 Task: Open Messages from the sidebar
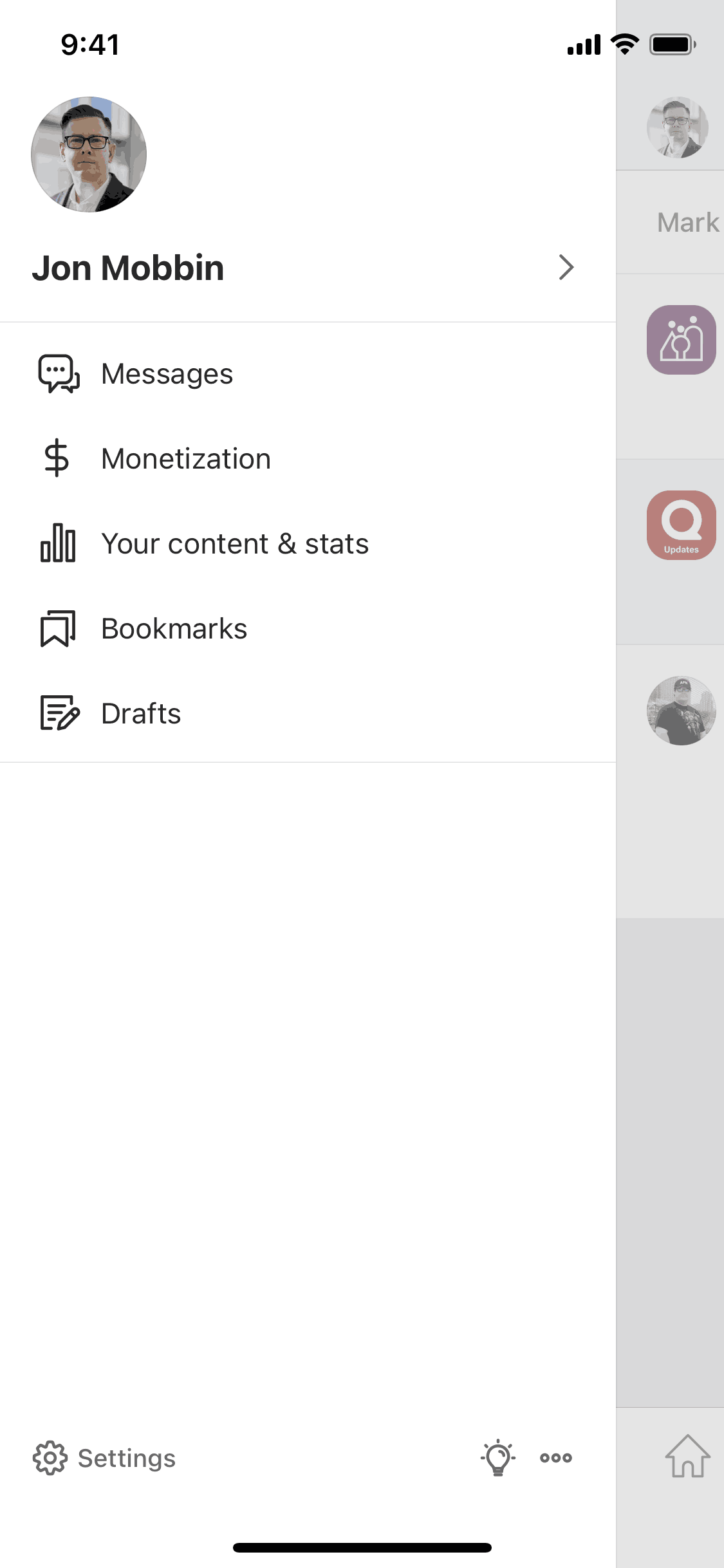click(167, 373)
